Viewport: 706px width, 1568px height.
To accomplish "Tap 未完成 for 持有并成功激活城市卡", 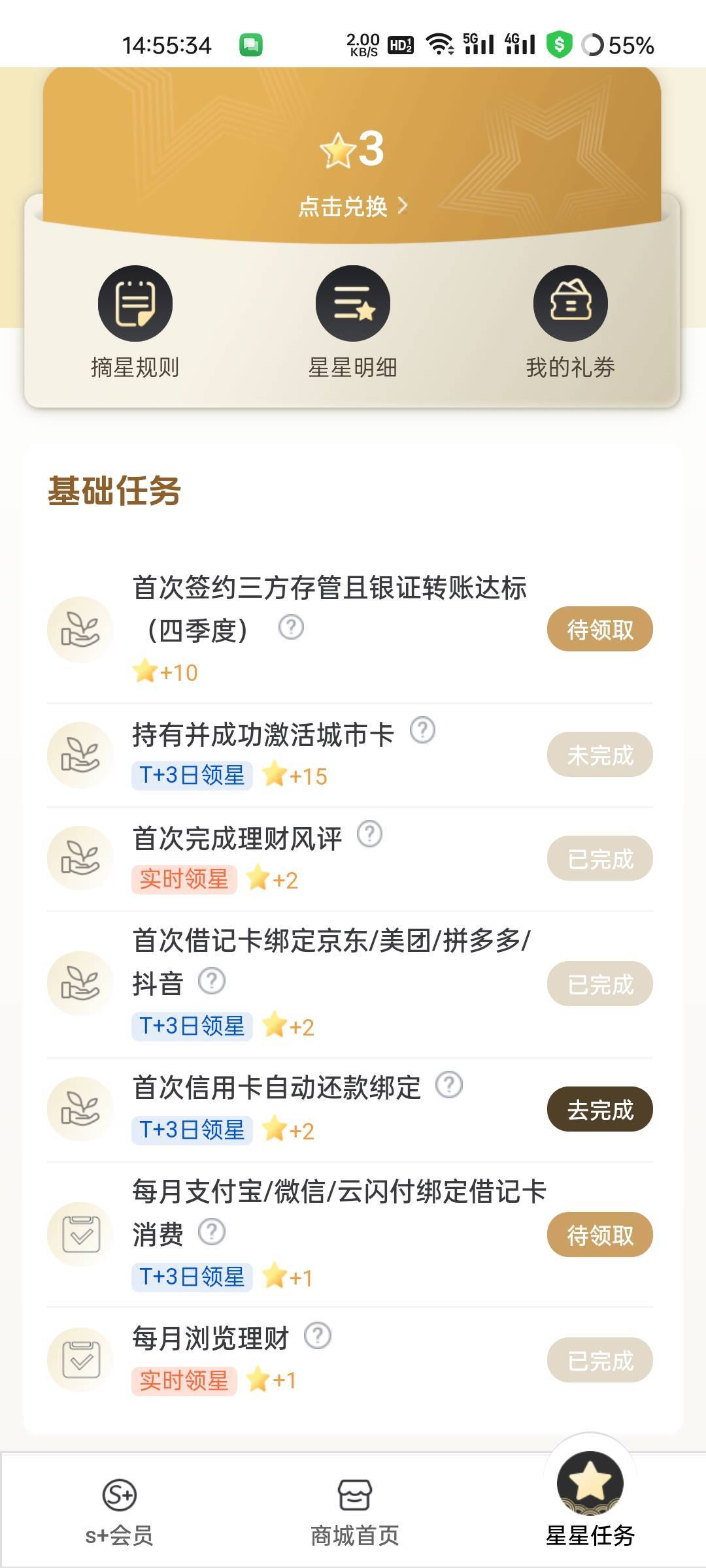I will [x=600, y=755].
